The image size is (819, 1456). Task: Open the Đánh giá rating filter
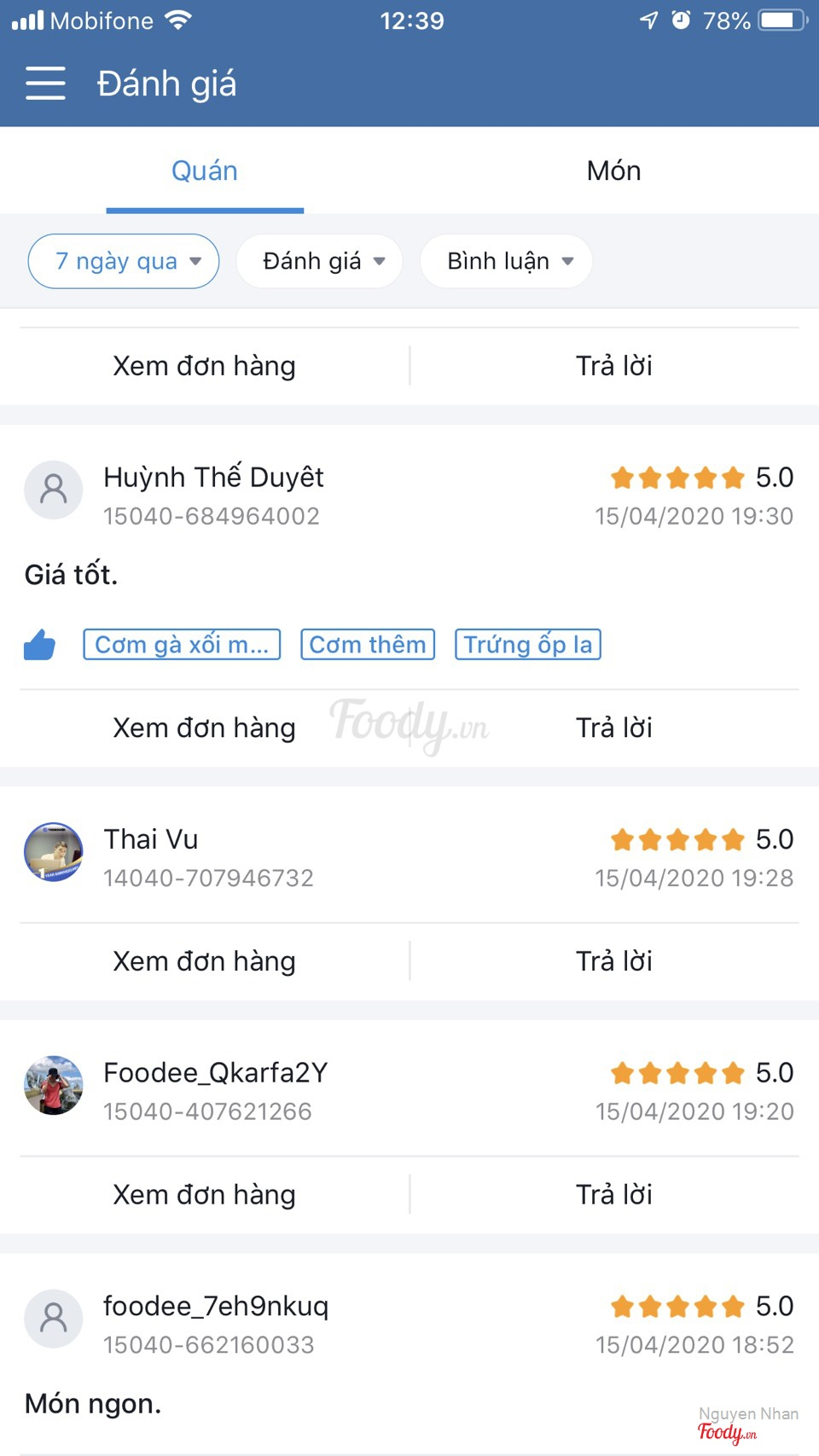point(319,261)
